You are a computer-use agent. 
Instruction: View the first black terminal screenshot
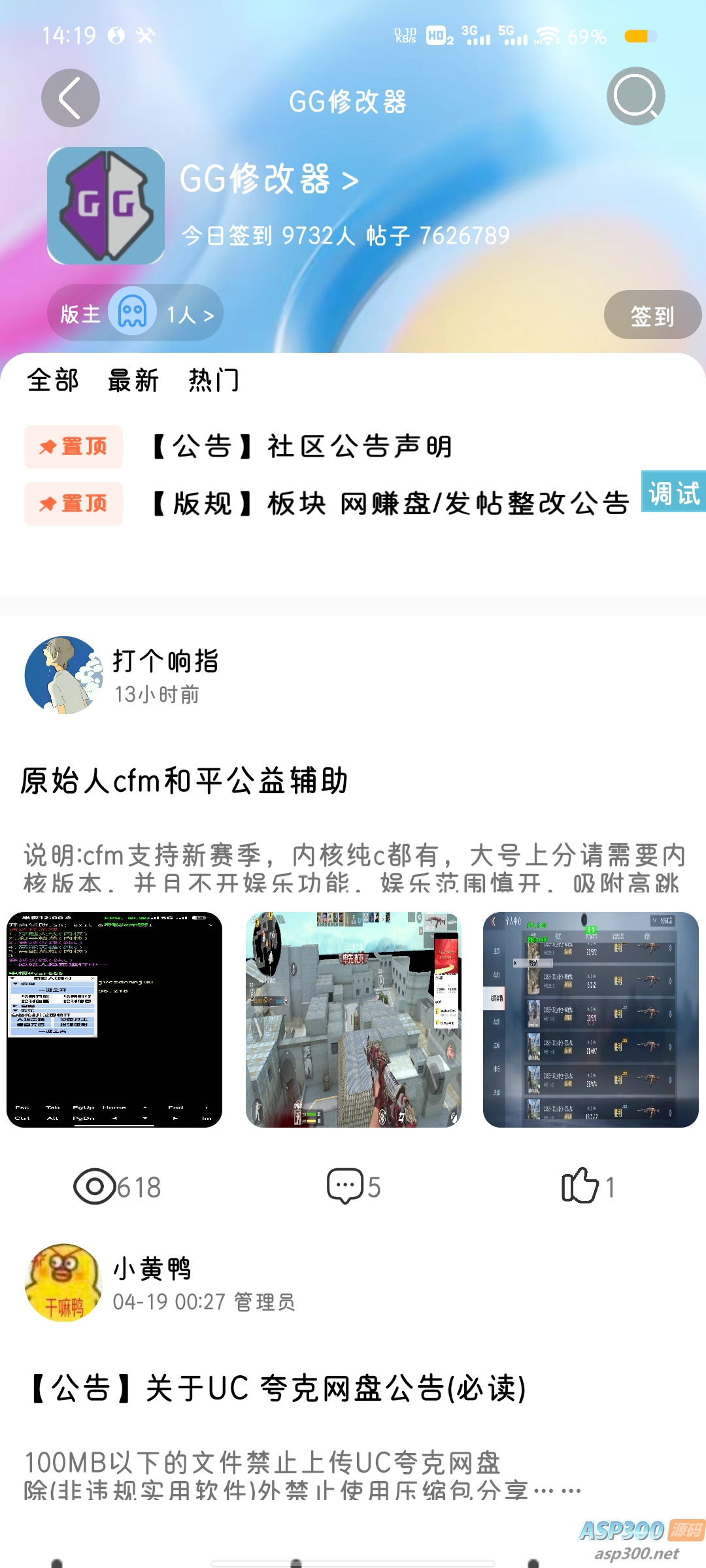pyautogui.click(x=114, y=1019)
